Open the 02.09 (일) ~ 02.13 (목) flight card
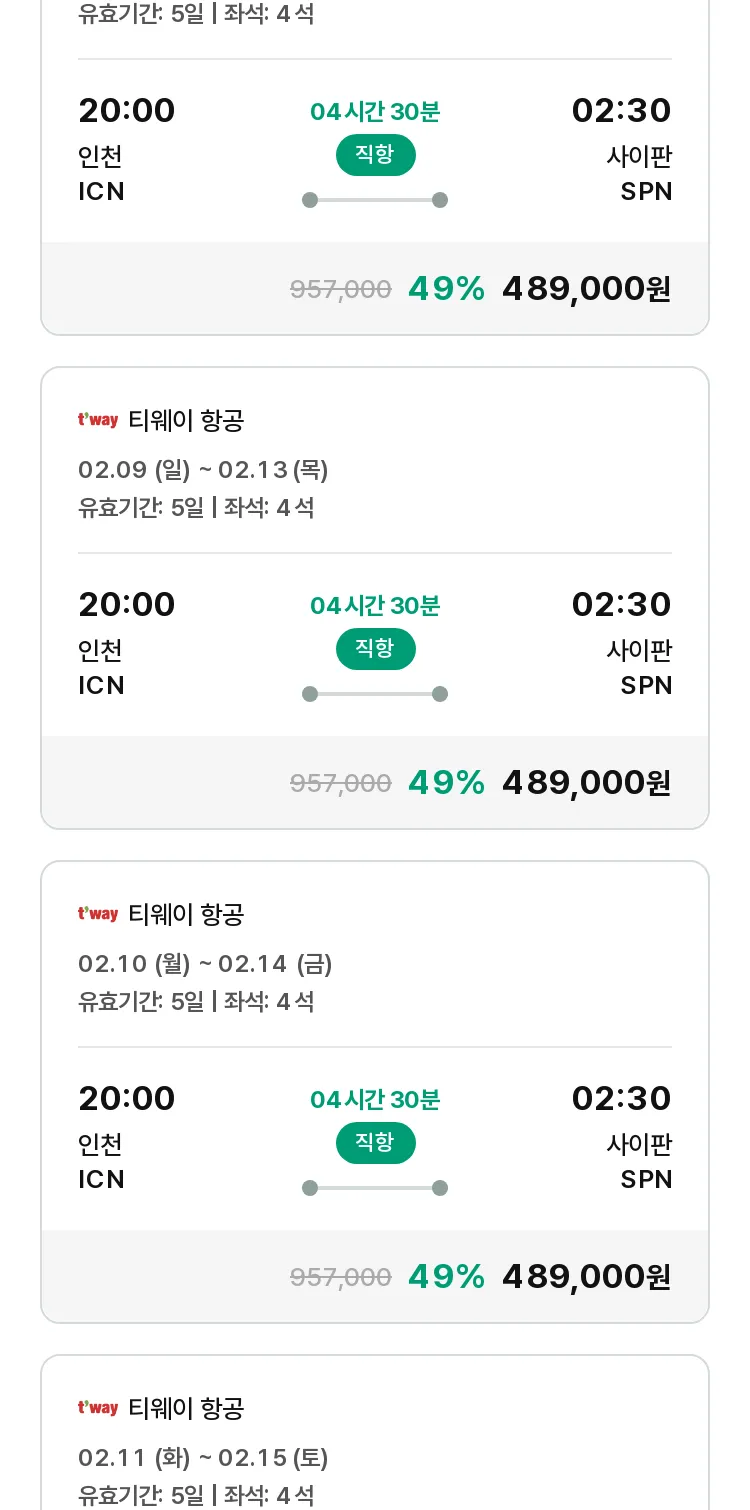The image size is (750, 1510). pyautogui.click(x=375, y=598)
